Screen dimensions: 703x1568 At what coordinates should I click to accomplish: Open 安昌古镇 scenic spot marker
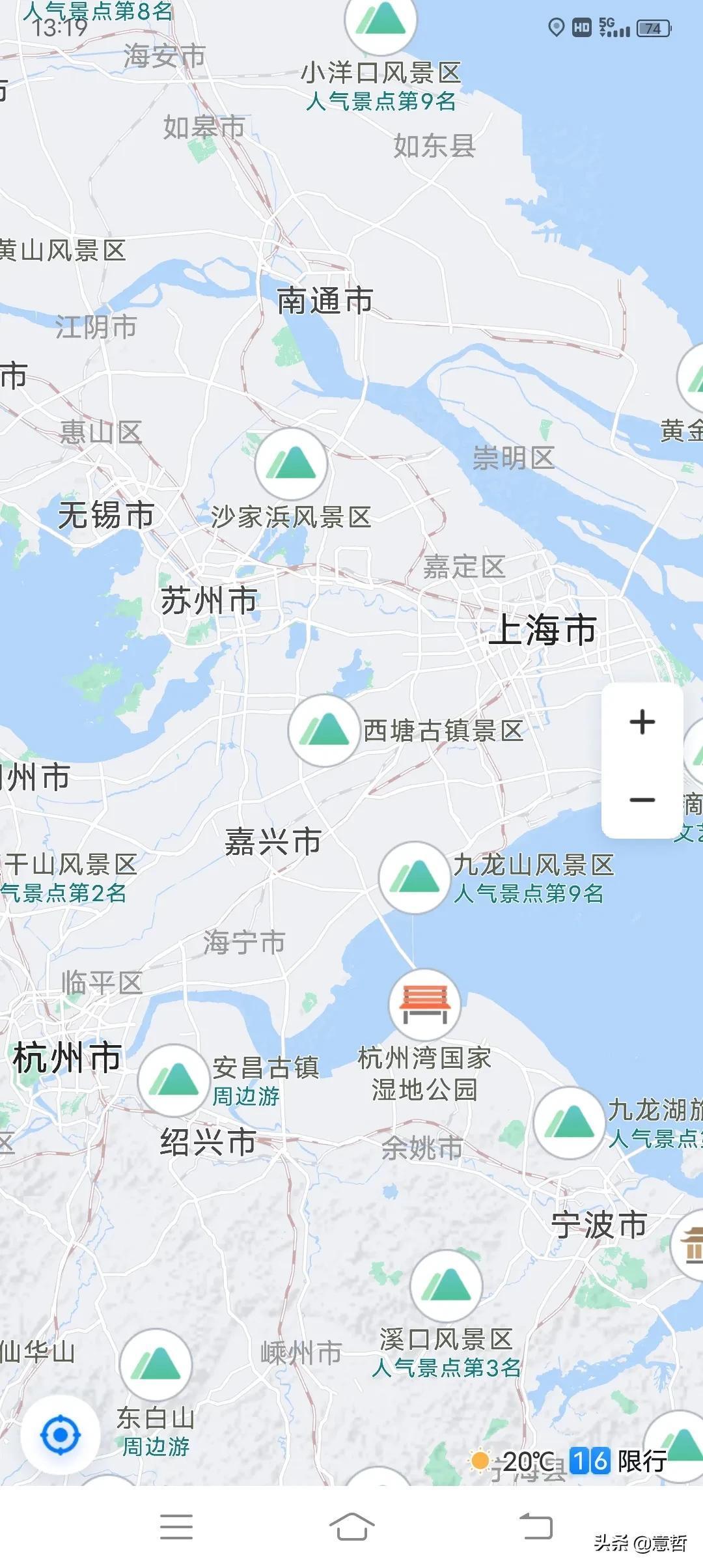(173, 1080)
